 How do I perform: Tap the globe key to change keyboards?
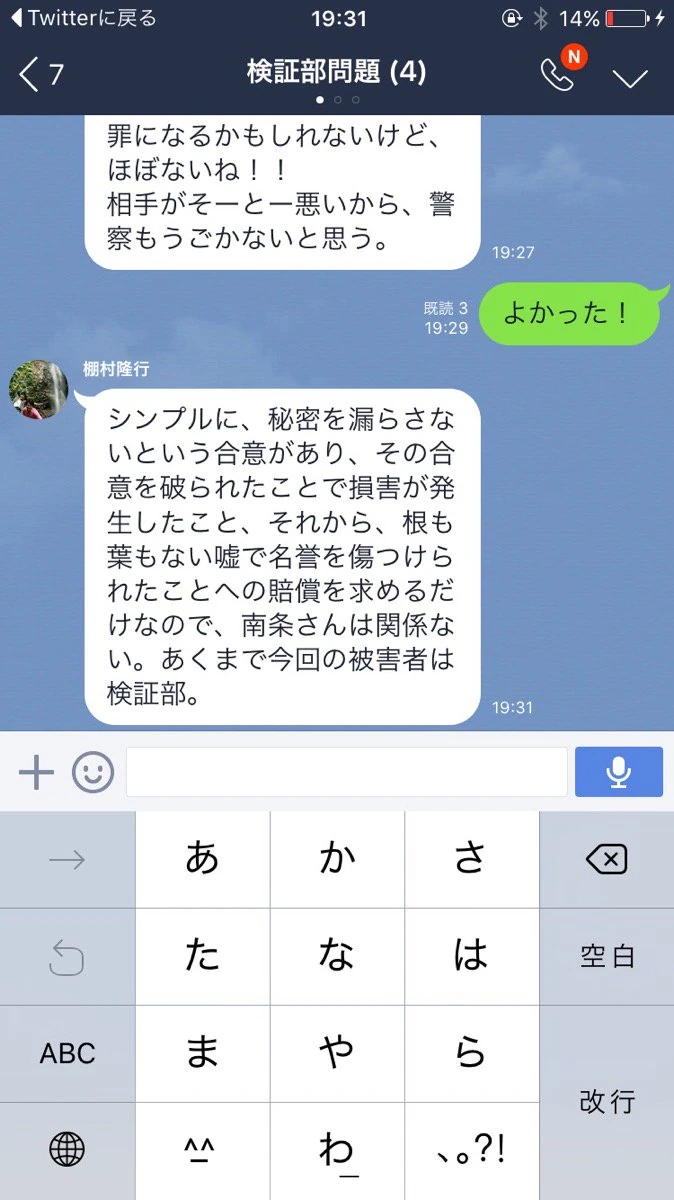pos(67,1150)
